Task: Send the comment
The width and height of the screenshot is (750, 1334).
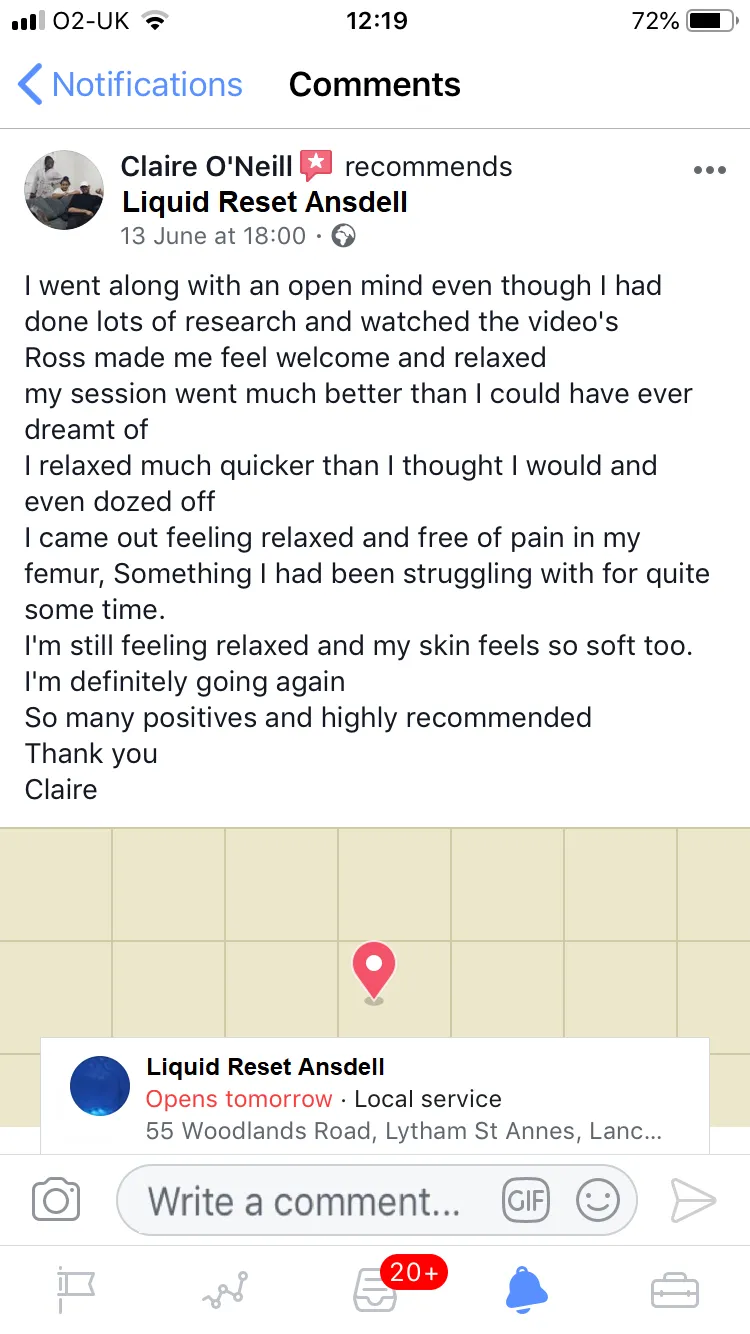Action: [x=692, y=1200]
